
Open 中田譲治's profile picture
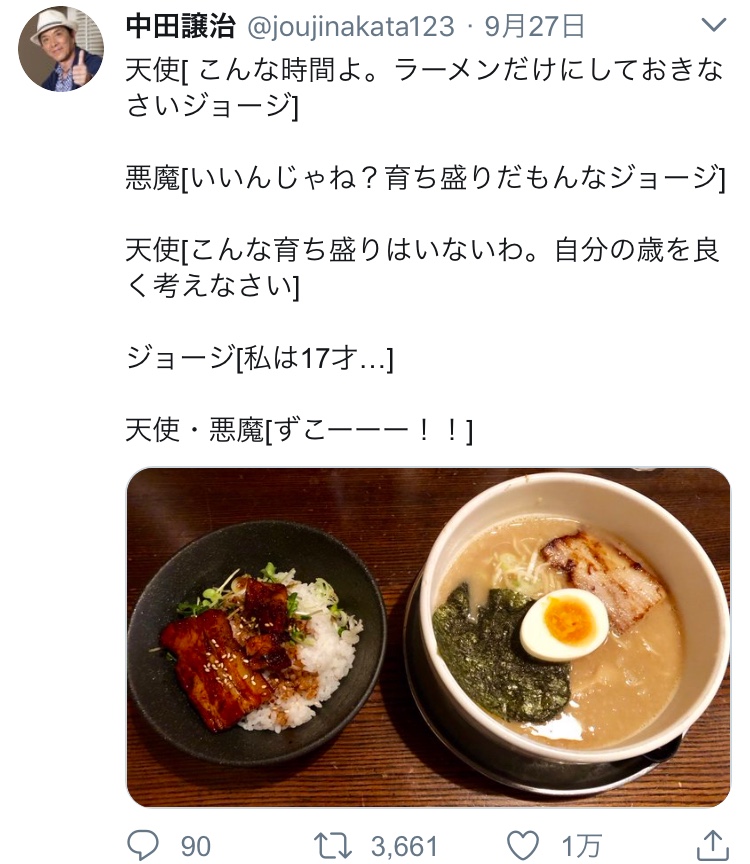tap(61, 48)
